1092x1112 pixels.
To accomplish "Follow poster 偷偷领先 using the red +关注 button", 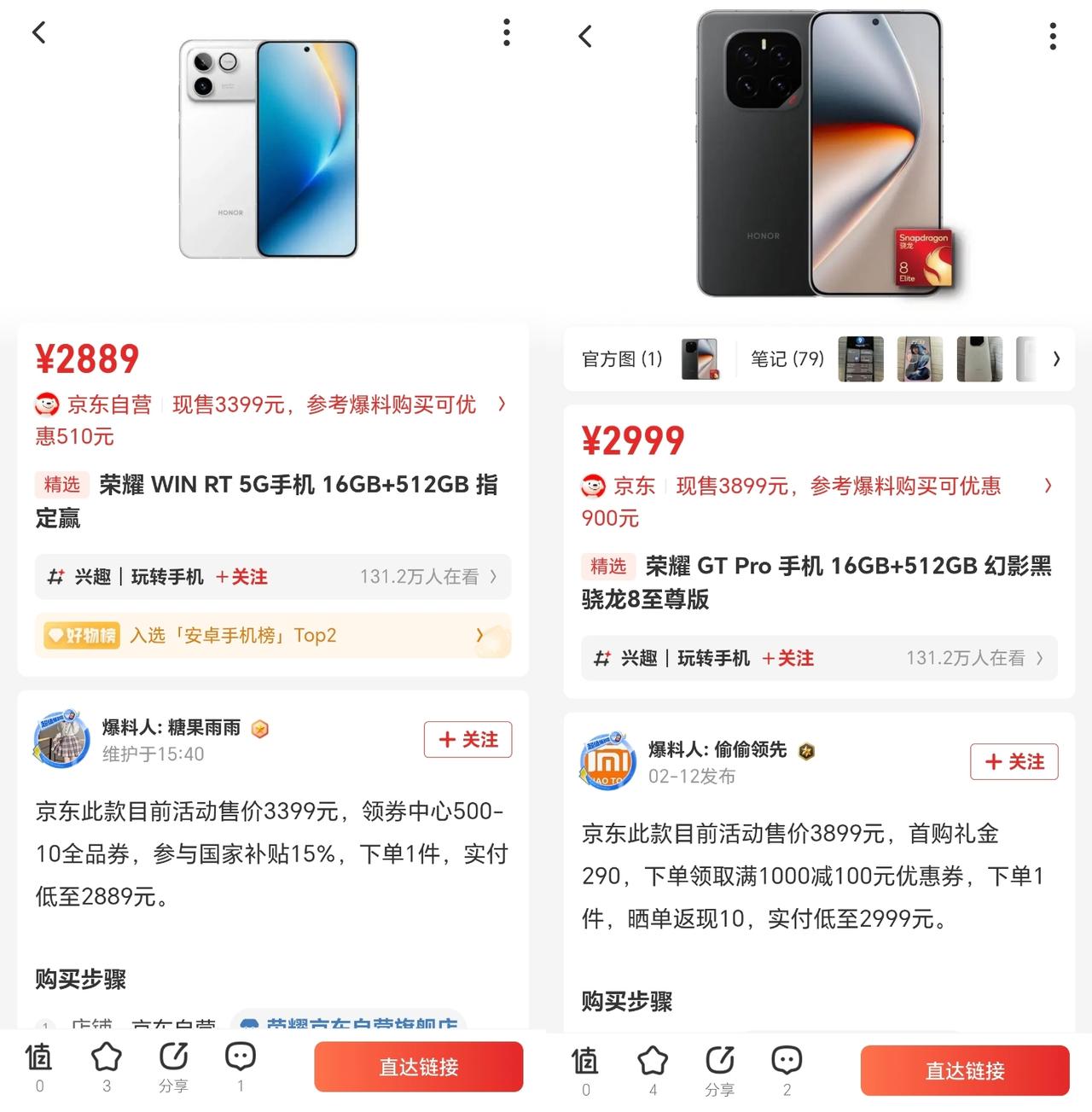I will pos(1014,761).
